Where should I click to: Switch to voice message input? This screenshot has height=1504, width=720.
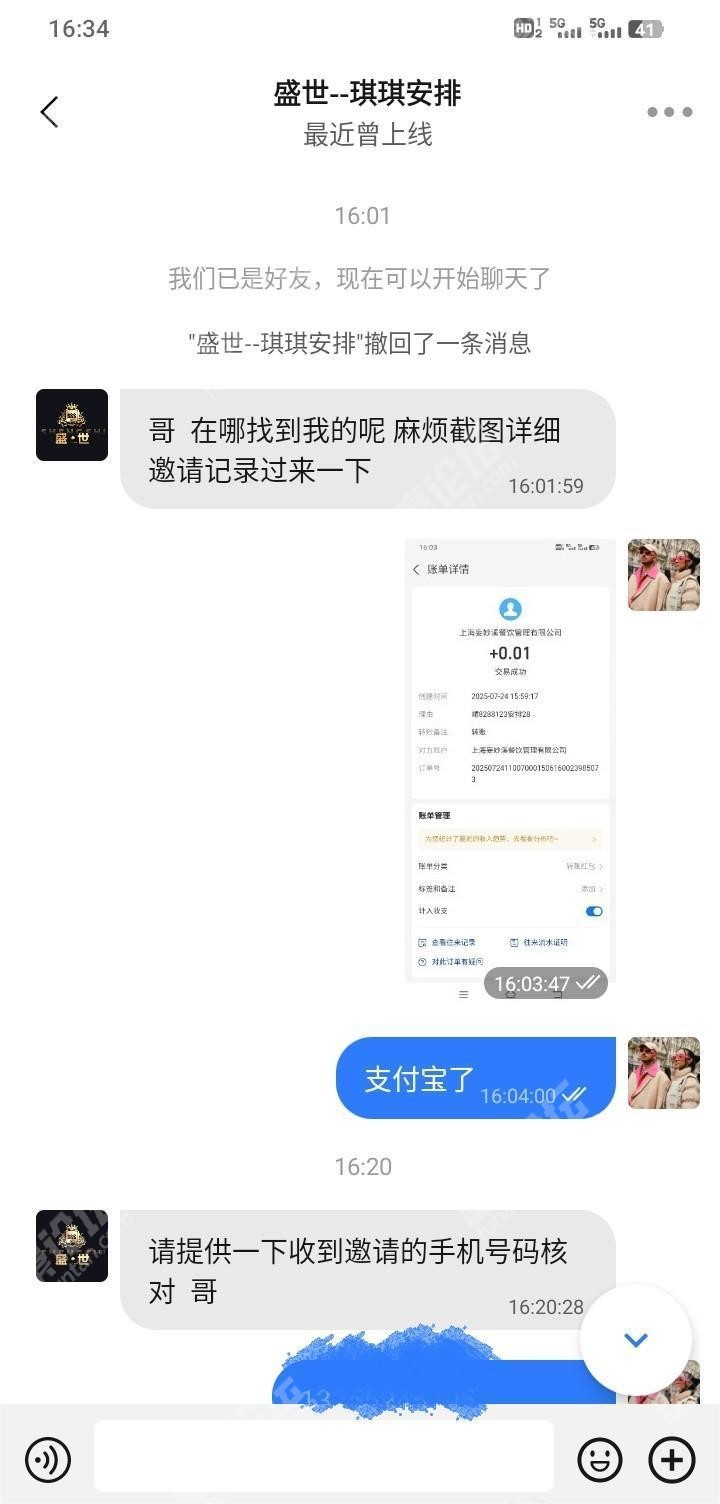[x=48, y=1461]
